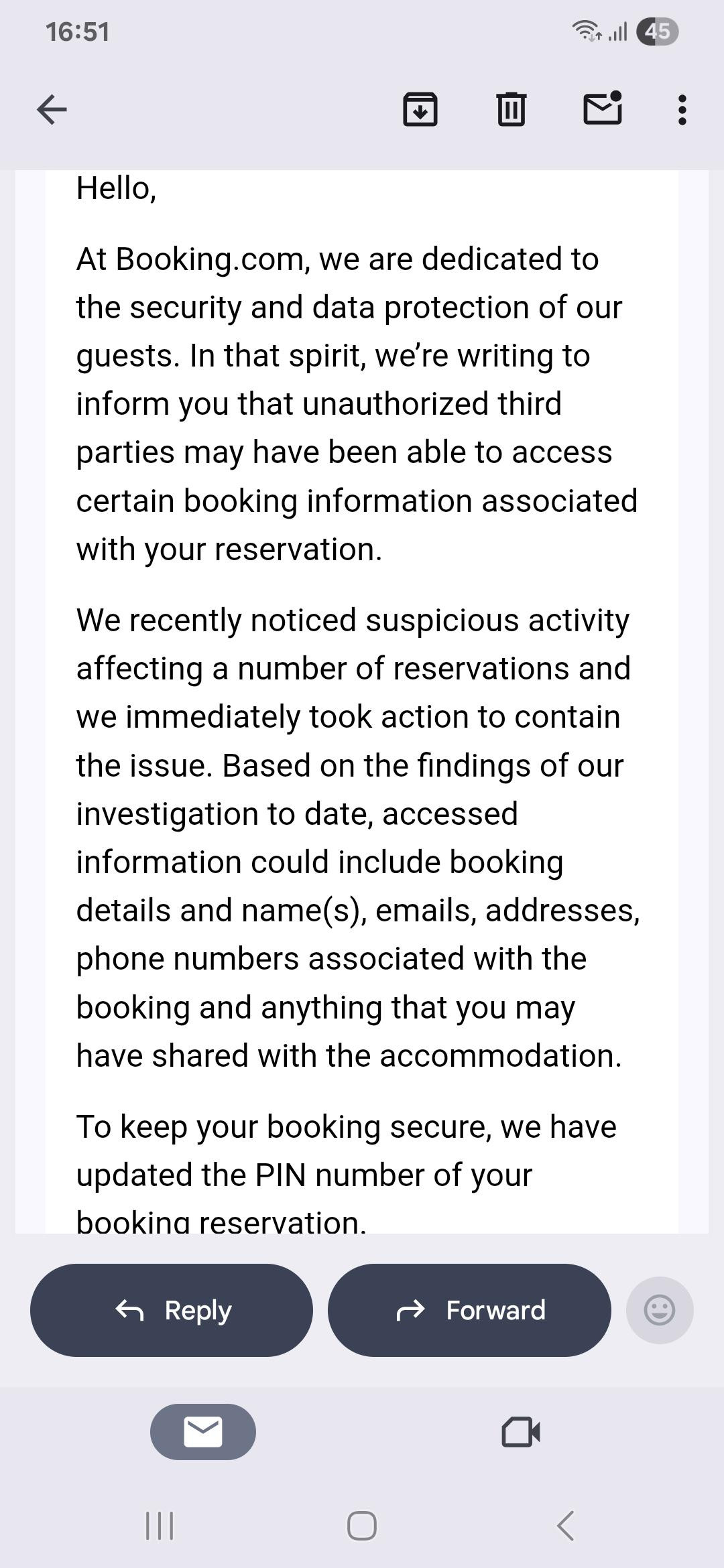The height and width of the screenshot is (1568, 724).
Task: Switch to the Meet video tab
Action: pos(521,1432)
